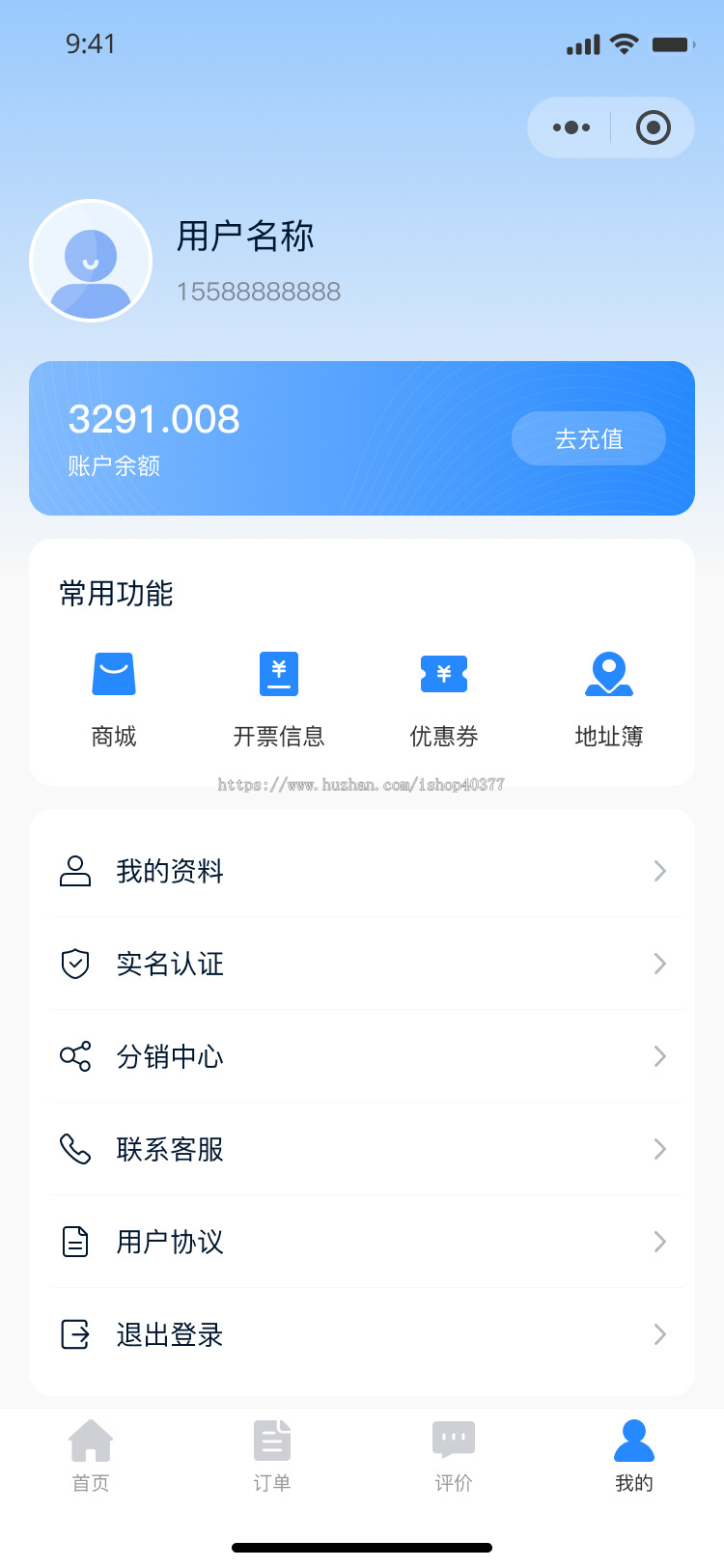724x1568 pixels.
Task: Tap the capsule close circle button
Action: [x=653, y=126]
